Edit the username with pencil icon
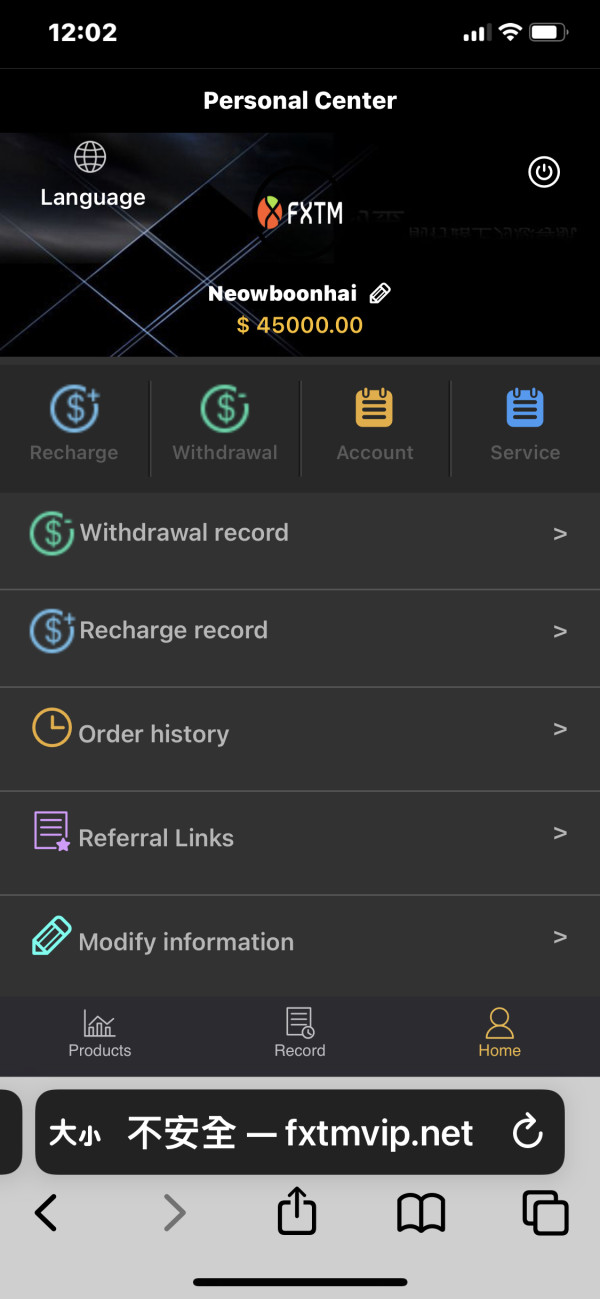The width and height of the screenshot is (600, 1299). (380, 294)
